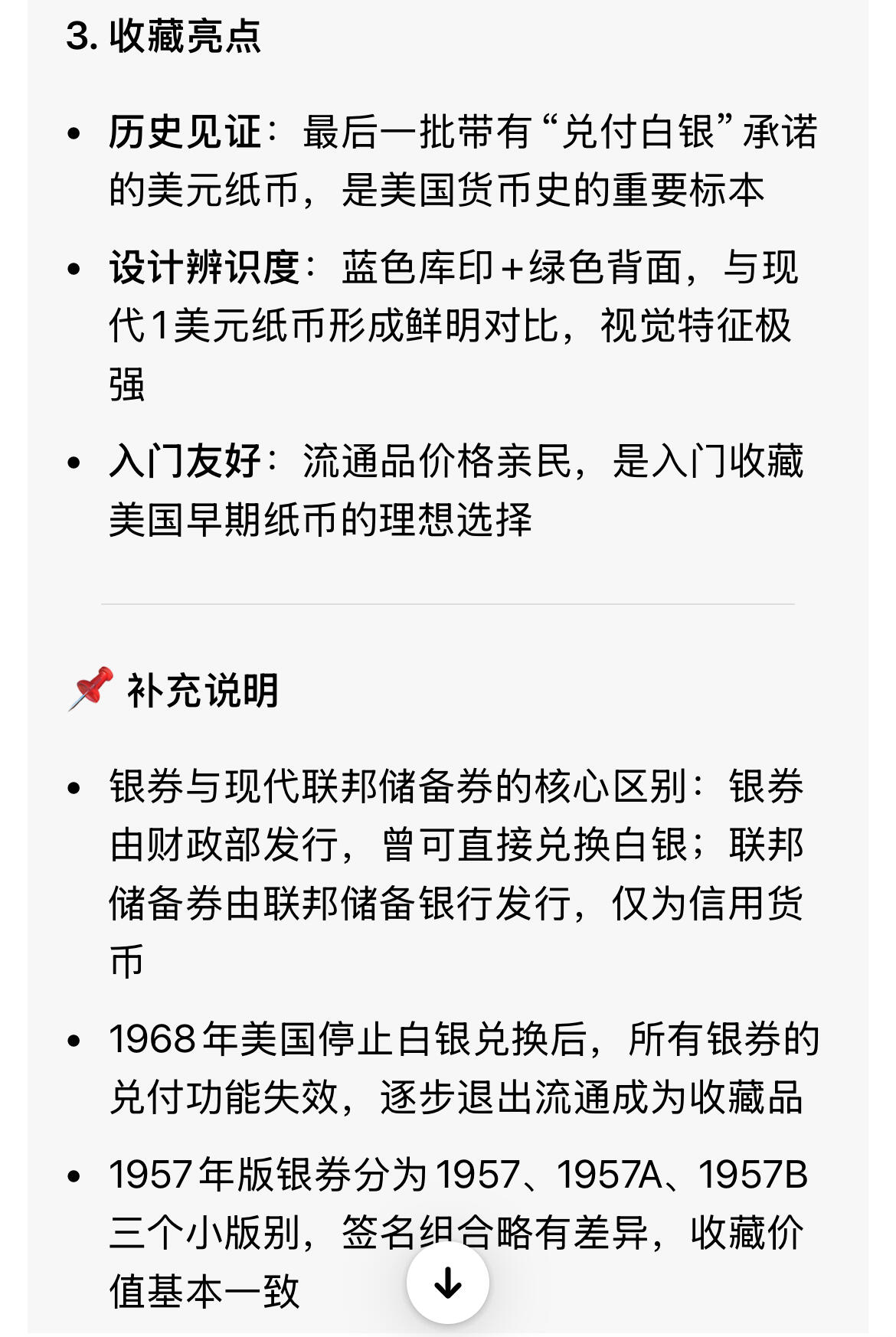Tap the scroll-to-bottom arrow button
The height and width of the screenshot is (1337, 896).
click(x=448, y=1283)
